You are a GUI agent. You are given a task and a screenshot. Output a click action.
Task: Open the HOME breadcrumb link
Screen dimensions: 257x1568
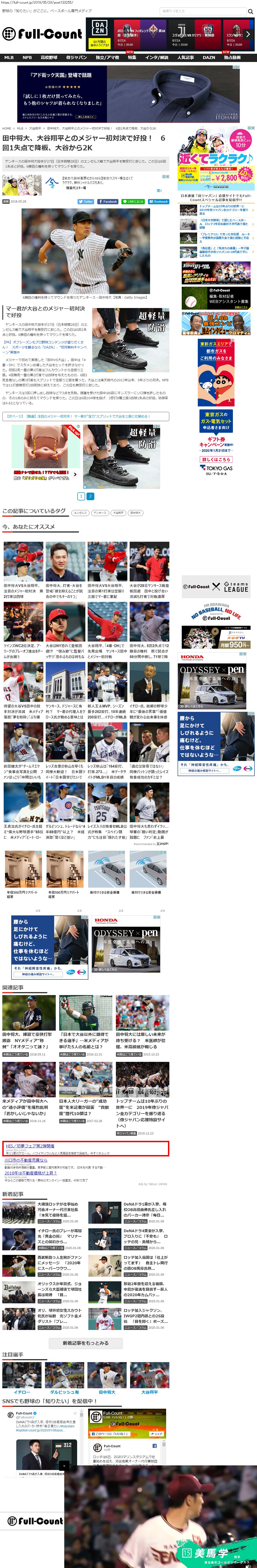[x=7, y=129]
